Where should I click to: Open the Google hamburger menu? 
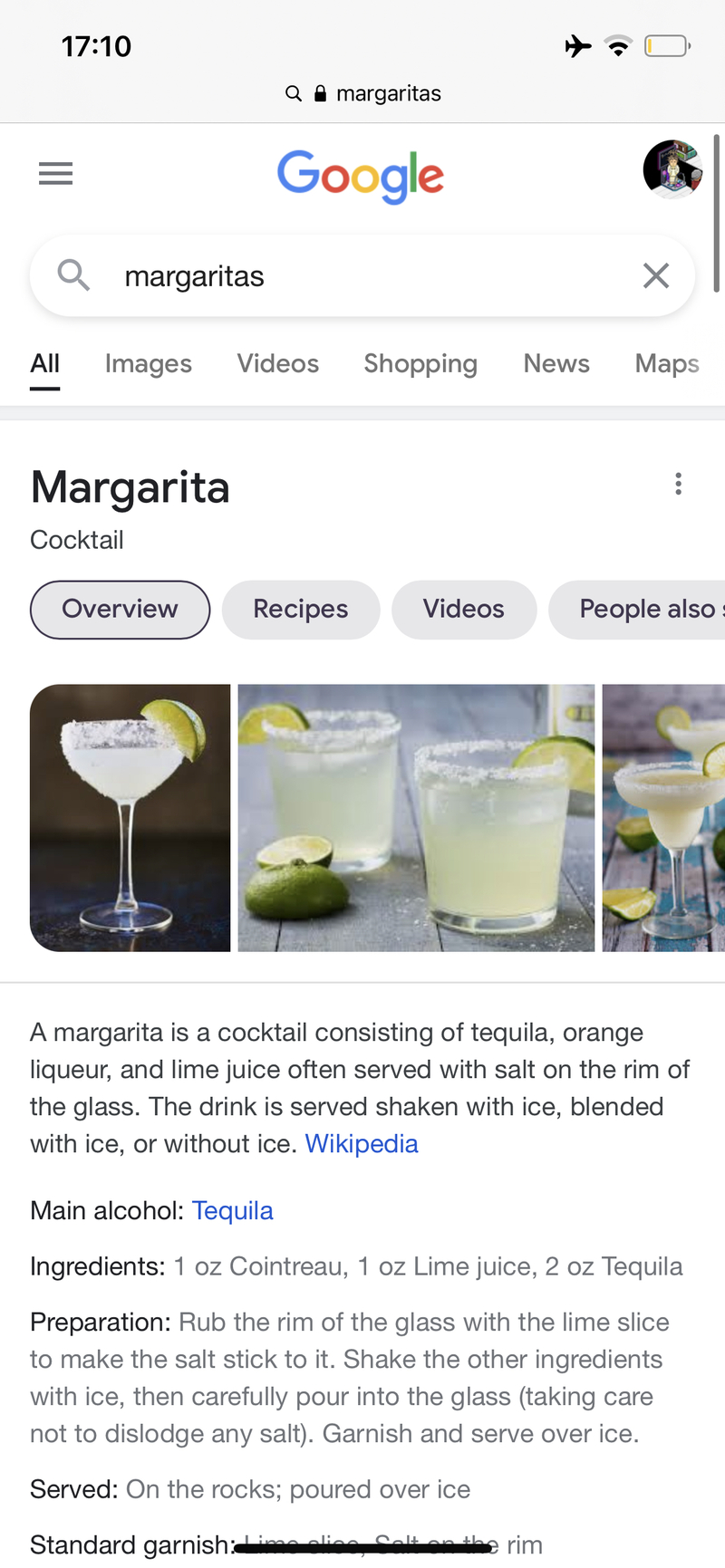(55, 172)
